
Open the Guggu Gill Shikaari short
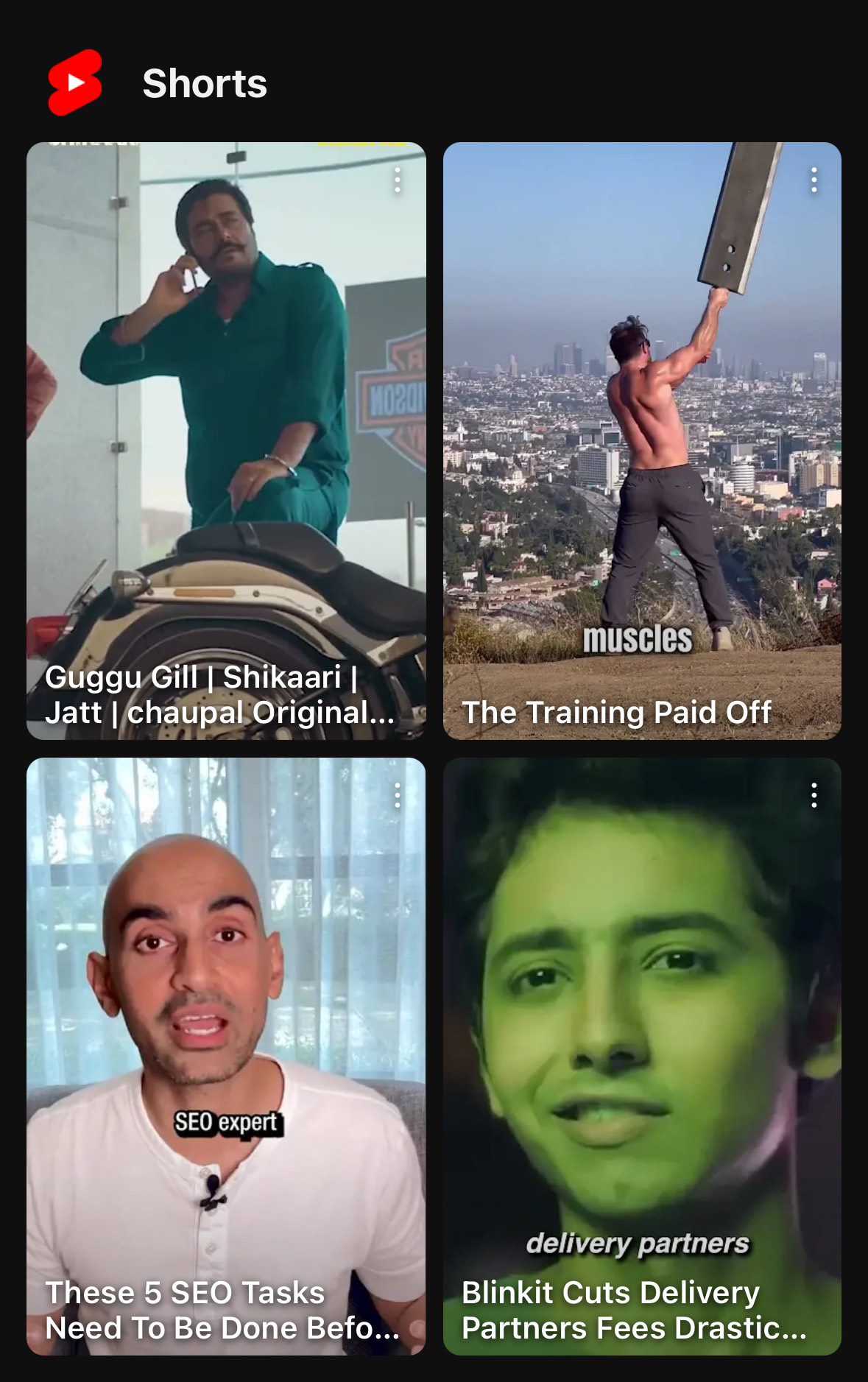coord(226,440)
